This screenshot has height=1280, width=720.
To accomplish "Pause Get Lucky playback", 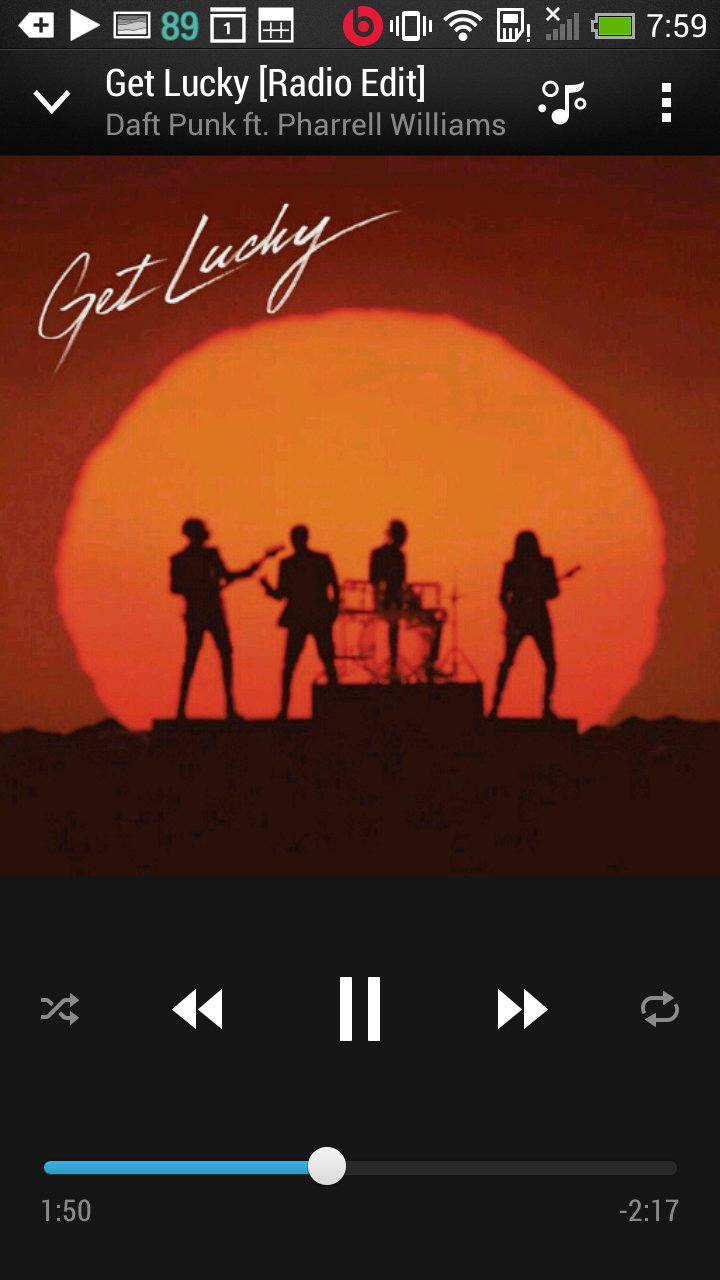I will coord(360,1009).
